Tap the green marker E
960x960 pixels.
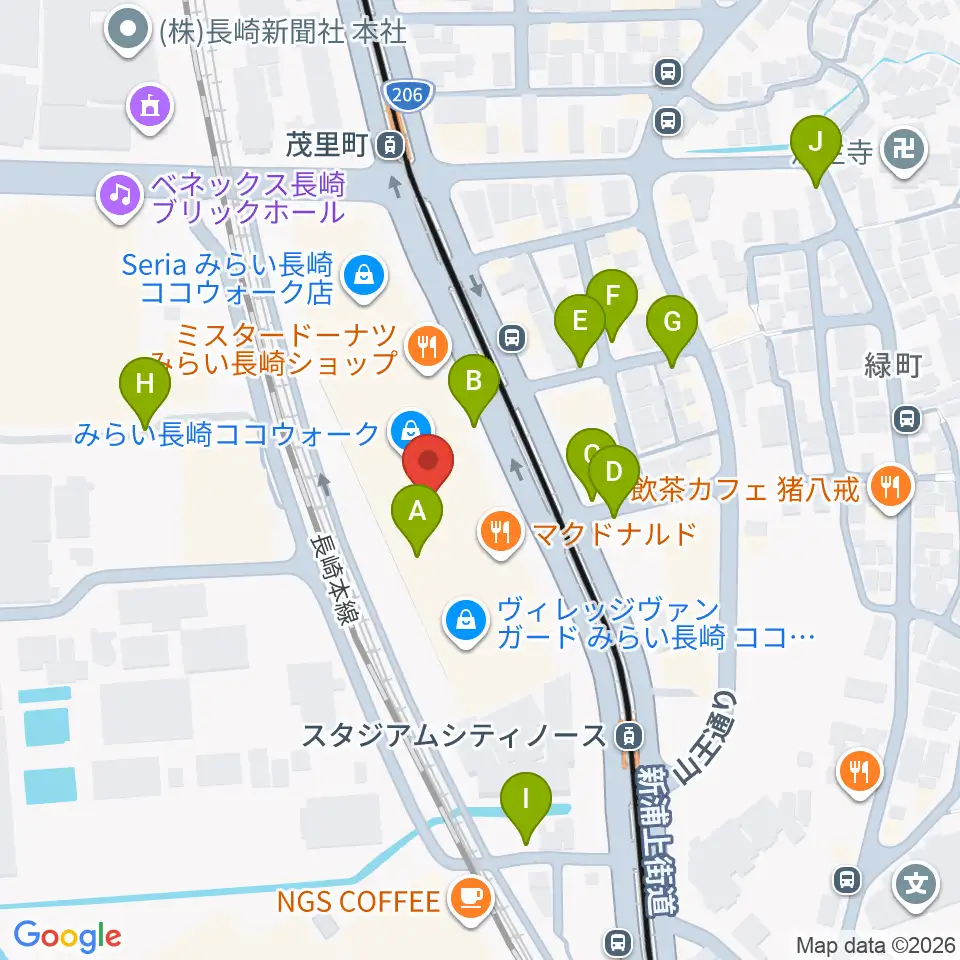tap(579, 322)
